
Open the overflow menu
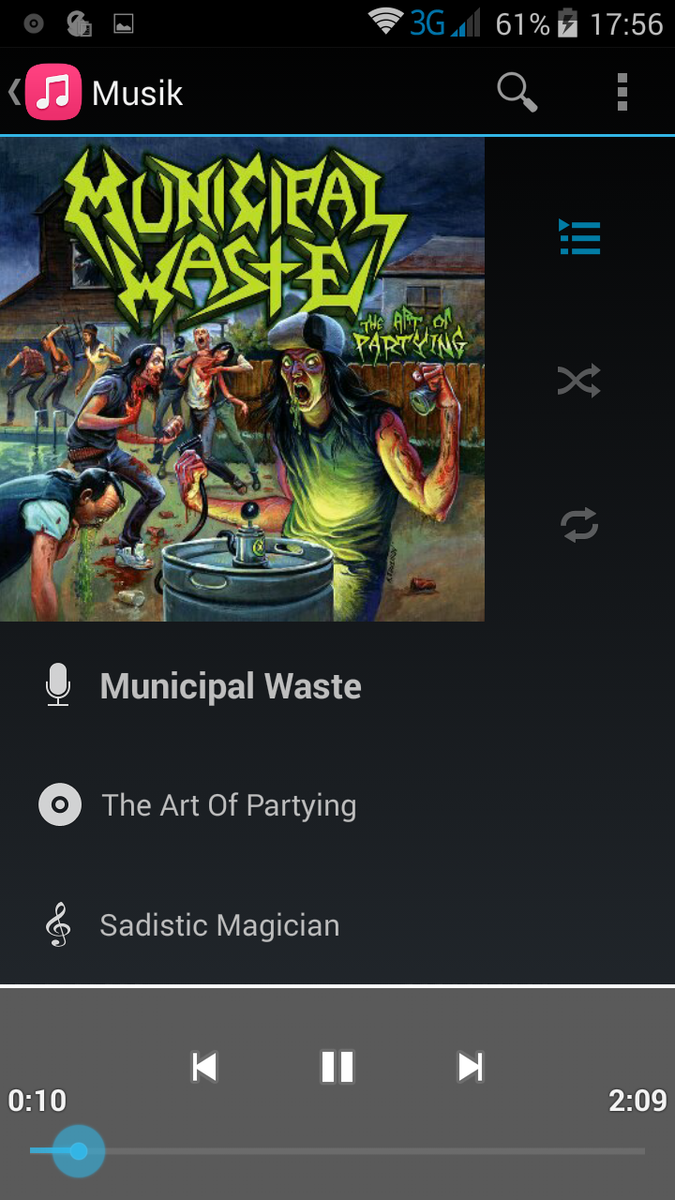point(622,92)
